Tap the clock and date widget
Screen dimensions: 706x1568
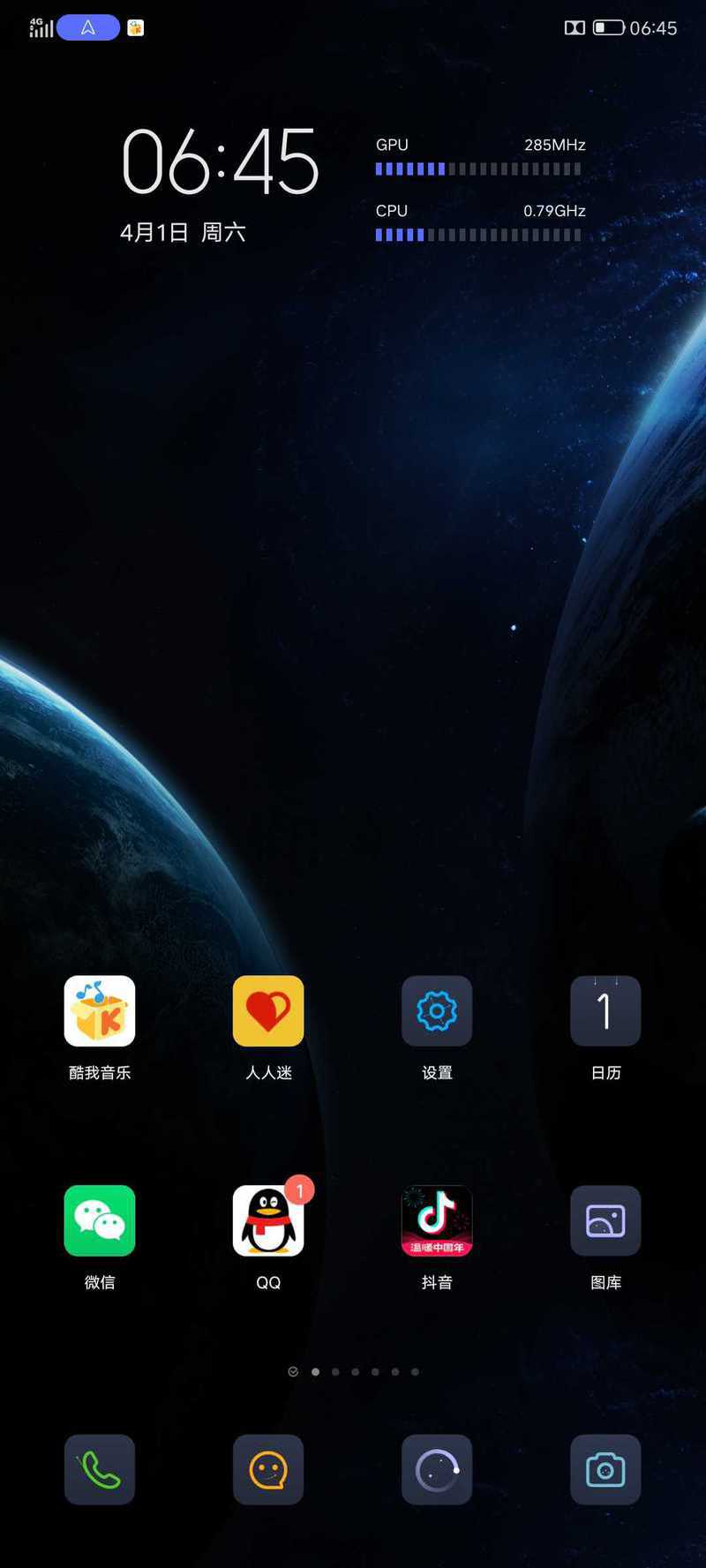pyautogui.click(x=219, y=181)
